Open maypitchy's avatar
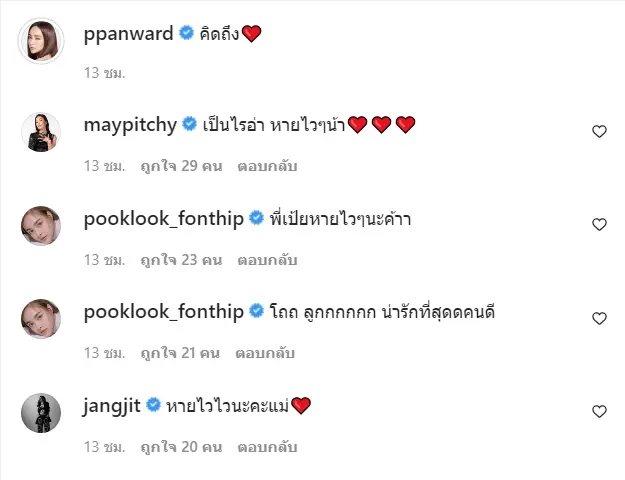Screen dimensions: 625x480 pos(42,132)
